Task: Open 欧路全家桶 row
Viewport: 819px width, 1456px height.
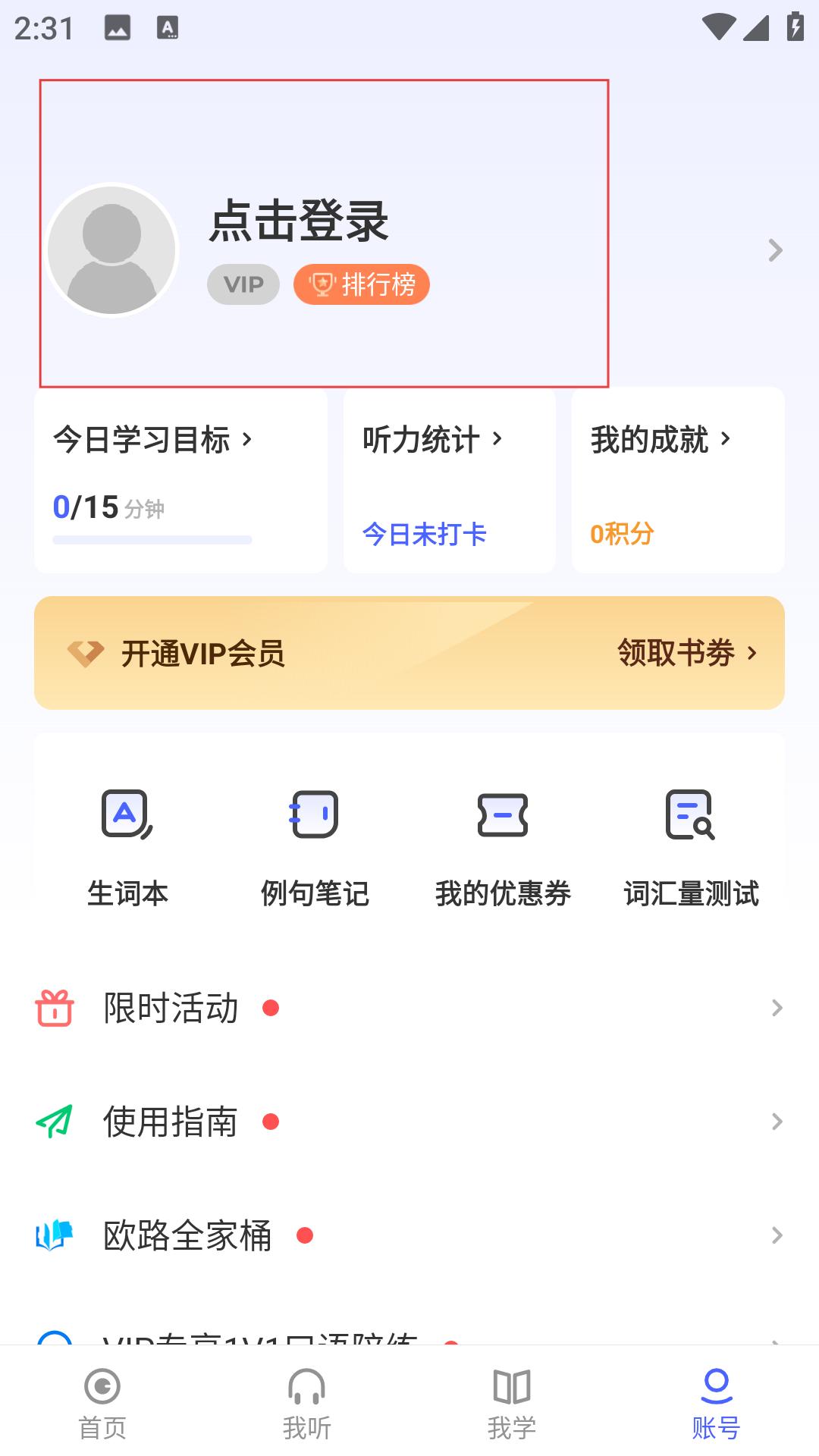Action: click(409, 1235)
